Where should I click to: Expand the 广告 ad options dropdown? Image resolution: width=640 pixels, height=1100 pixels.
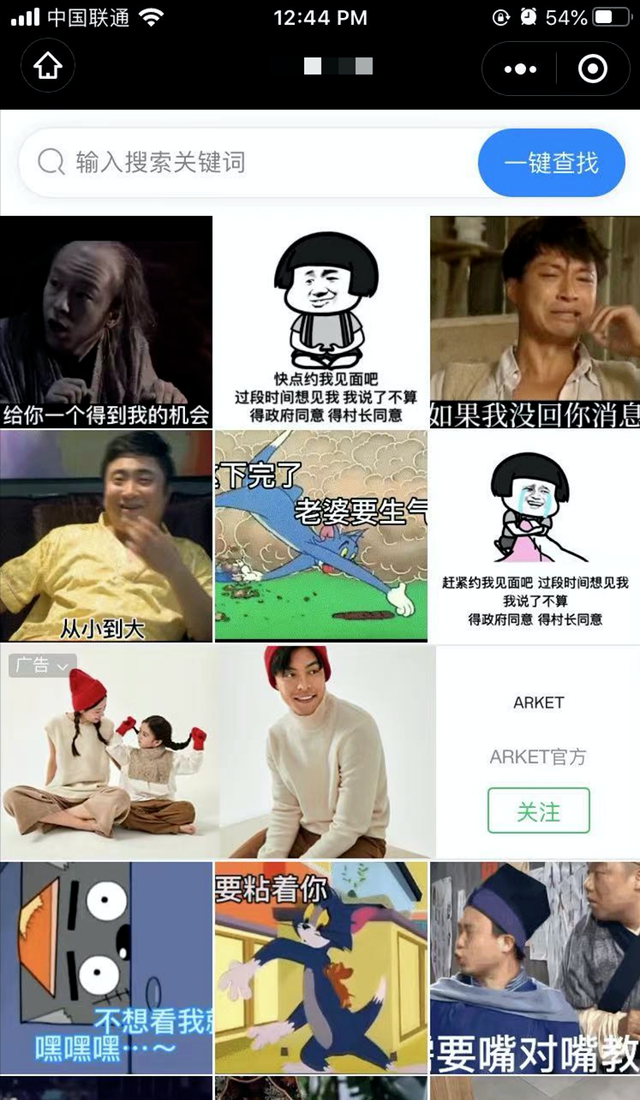point(42,664)
